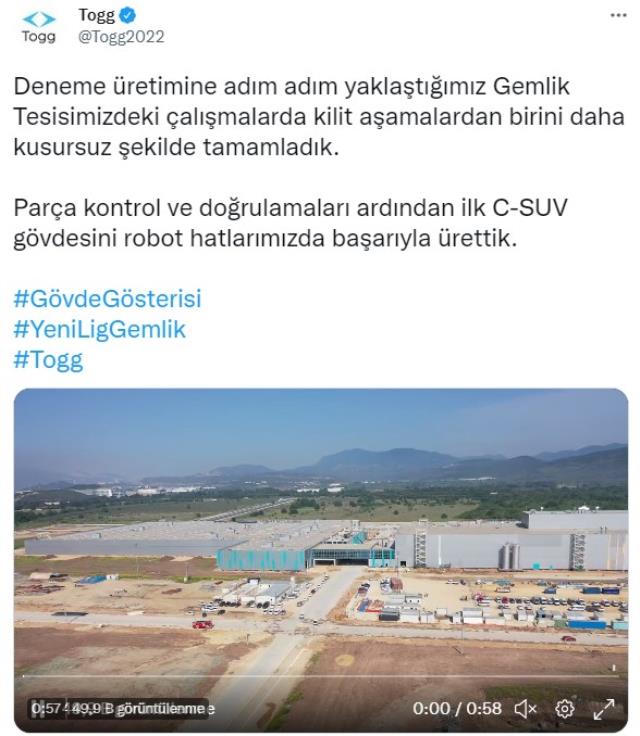Image resolution: width=640 pixels, height=736 pixels.
Task: Open the #Togg hashtag
Action: 48,360
